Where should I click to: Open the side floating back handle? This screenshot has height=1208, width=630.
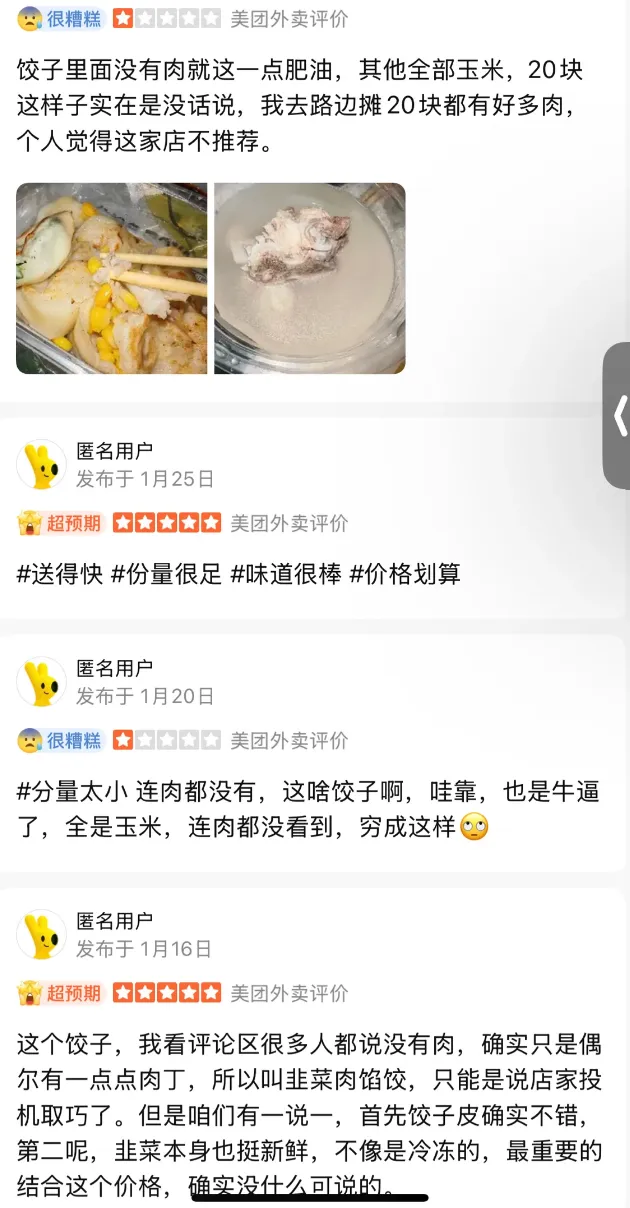pyautogui.click(x=617, y=415)
